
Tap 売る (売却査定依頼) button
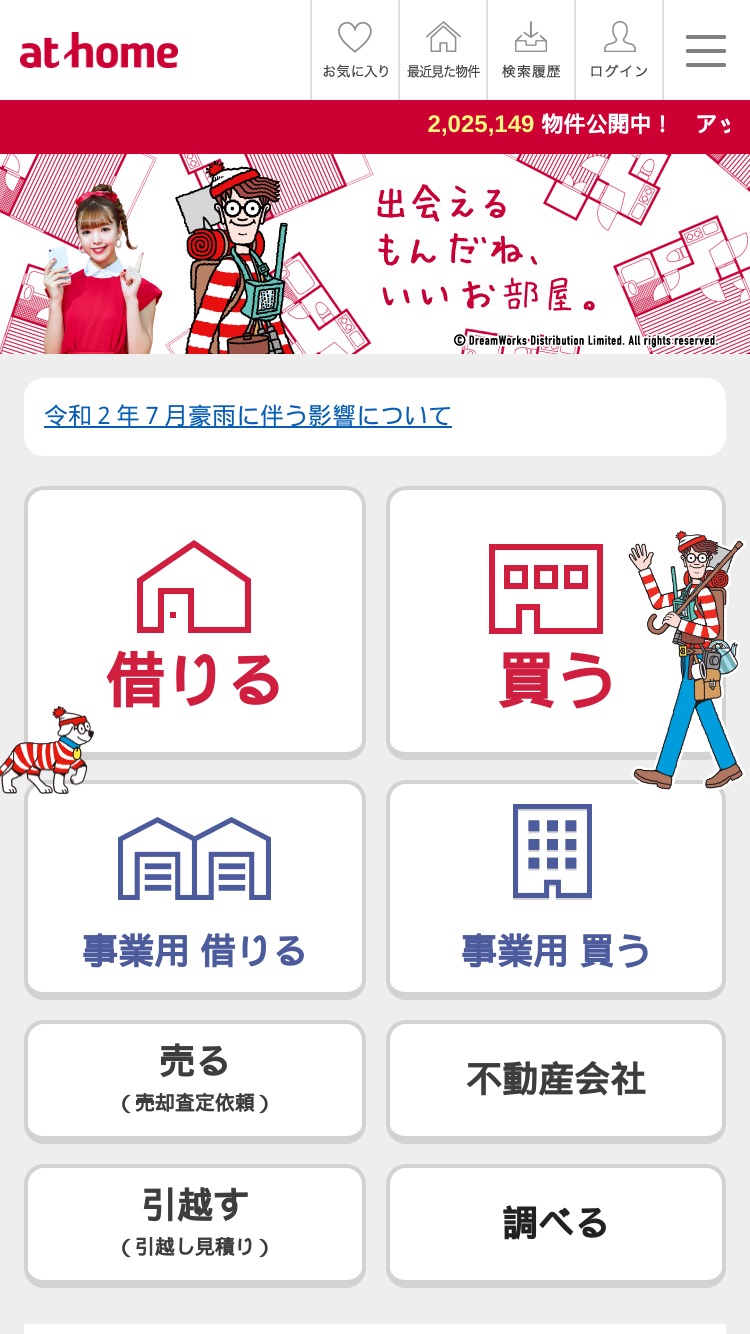[x=195, y=1081]
